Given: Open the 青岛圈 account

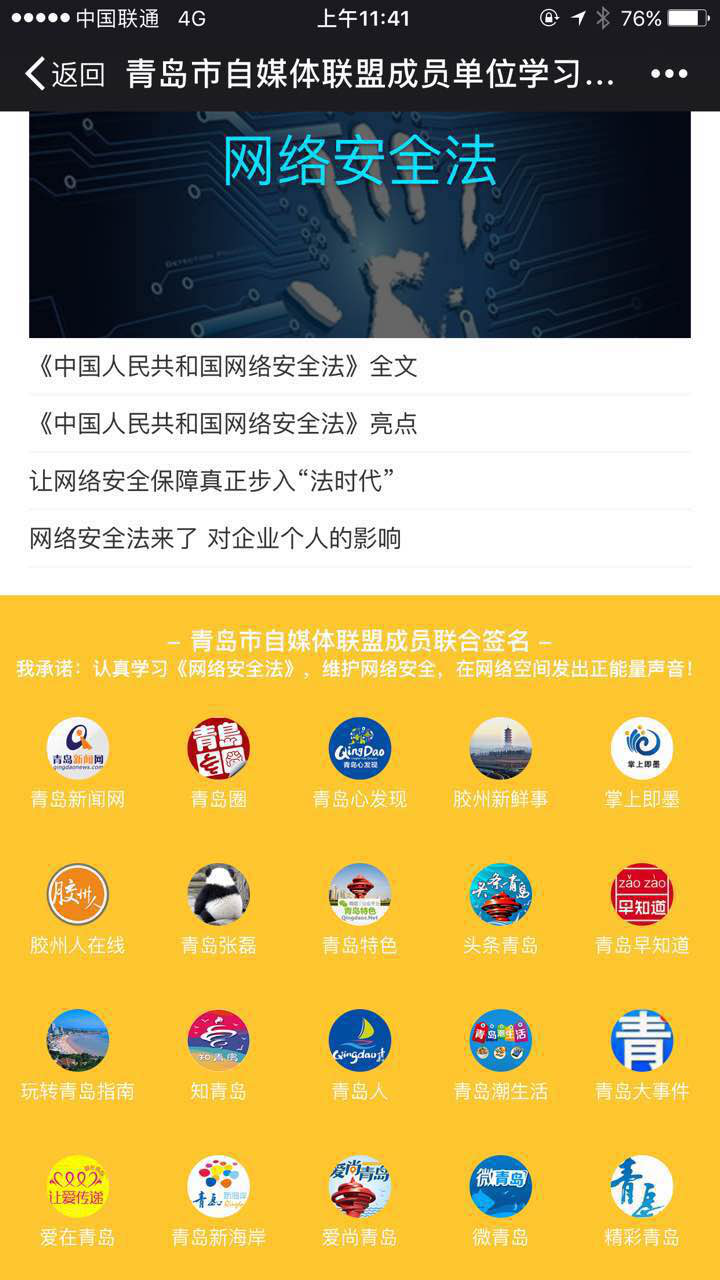Looking at the screenshot, I should (218, 748).
